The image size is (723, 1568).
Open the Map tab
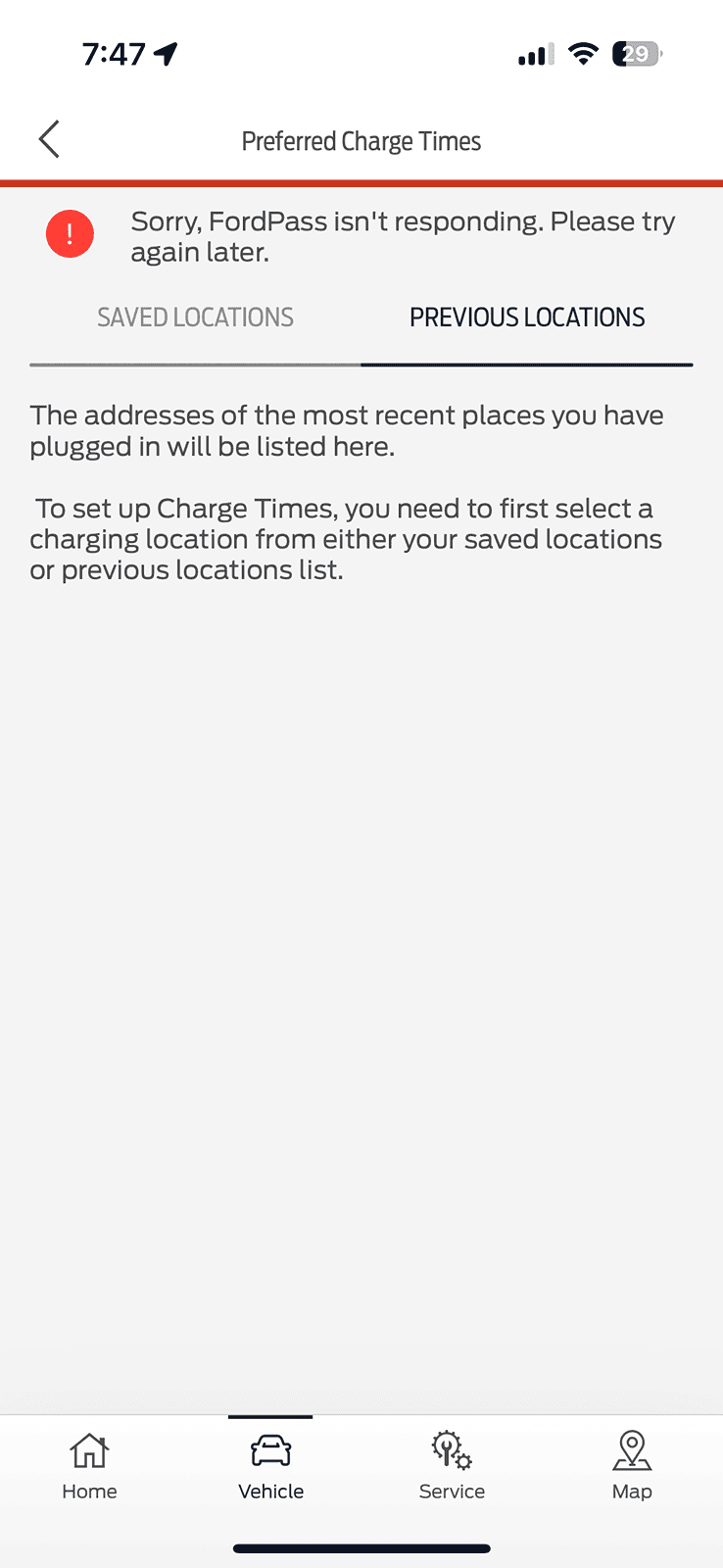[632, 1466]
